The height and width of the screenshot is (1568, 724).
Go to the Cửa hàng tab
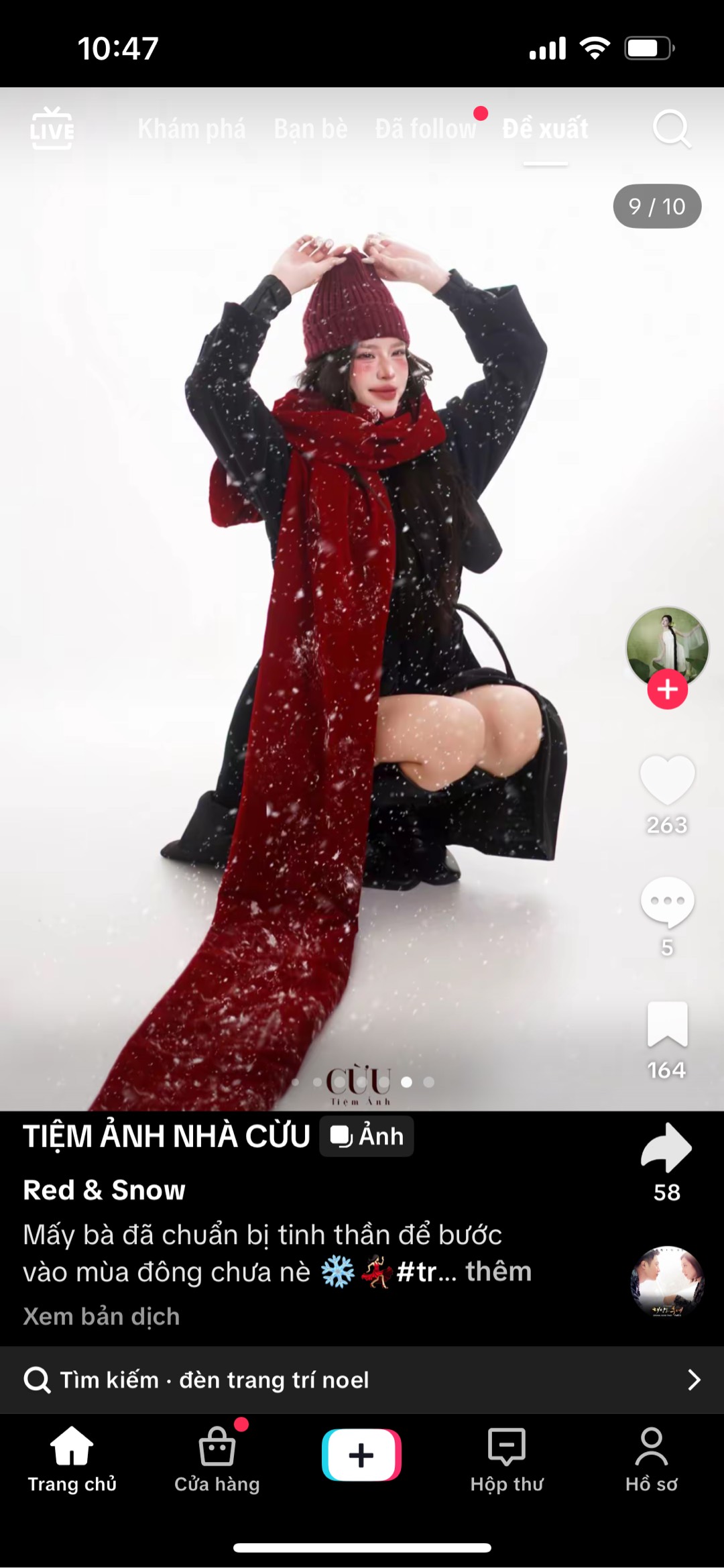click(217, 1461)
